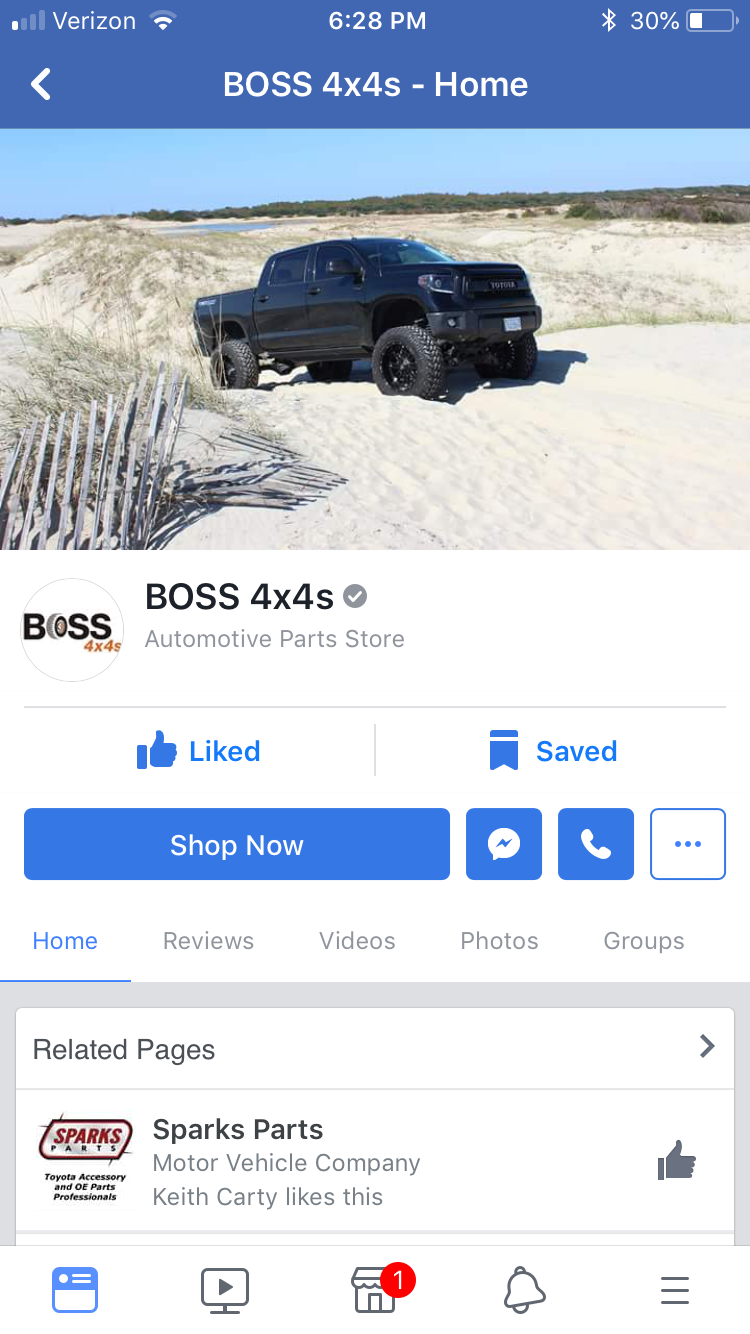Go back using the header arrow

tap(40, 84)
